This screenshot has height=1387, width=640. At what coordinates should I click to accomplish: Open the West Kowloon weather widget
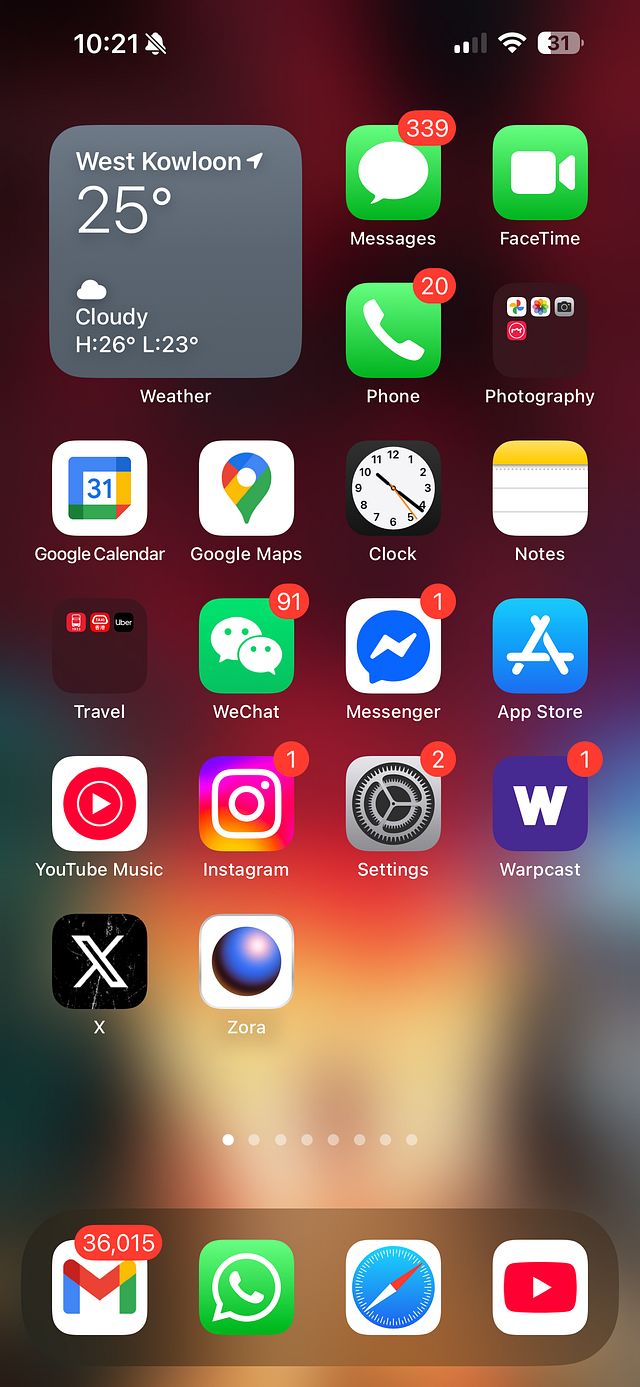[176, 252]
